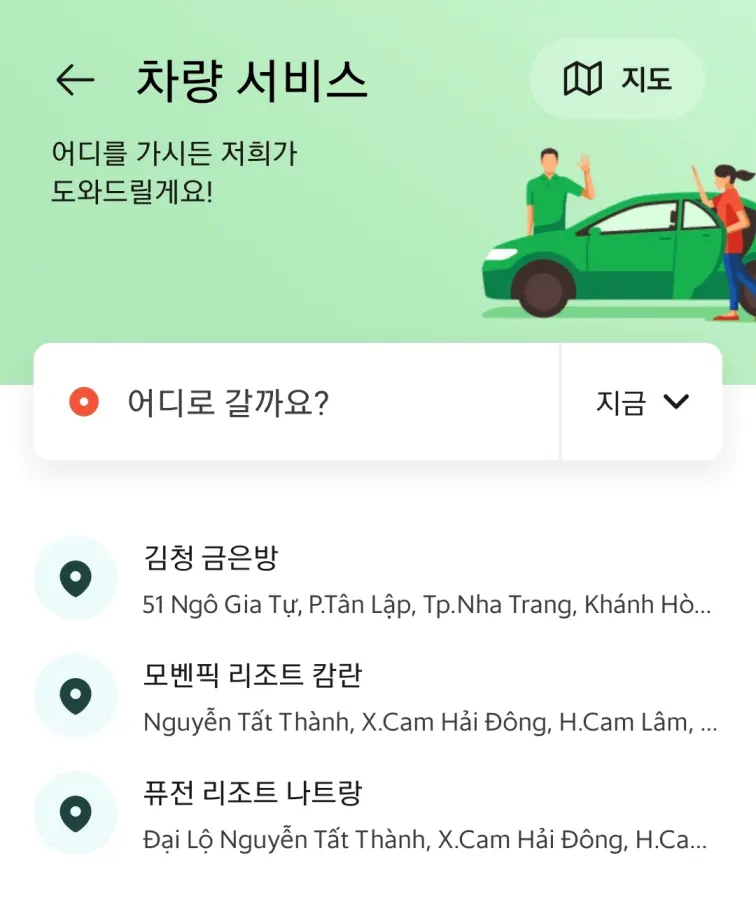Select the location pin beside 김청 금은방
The image size is (756, 909).
point(75,578)
